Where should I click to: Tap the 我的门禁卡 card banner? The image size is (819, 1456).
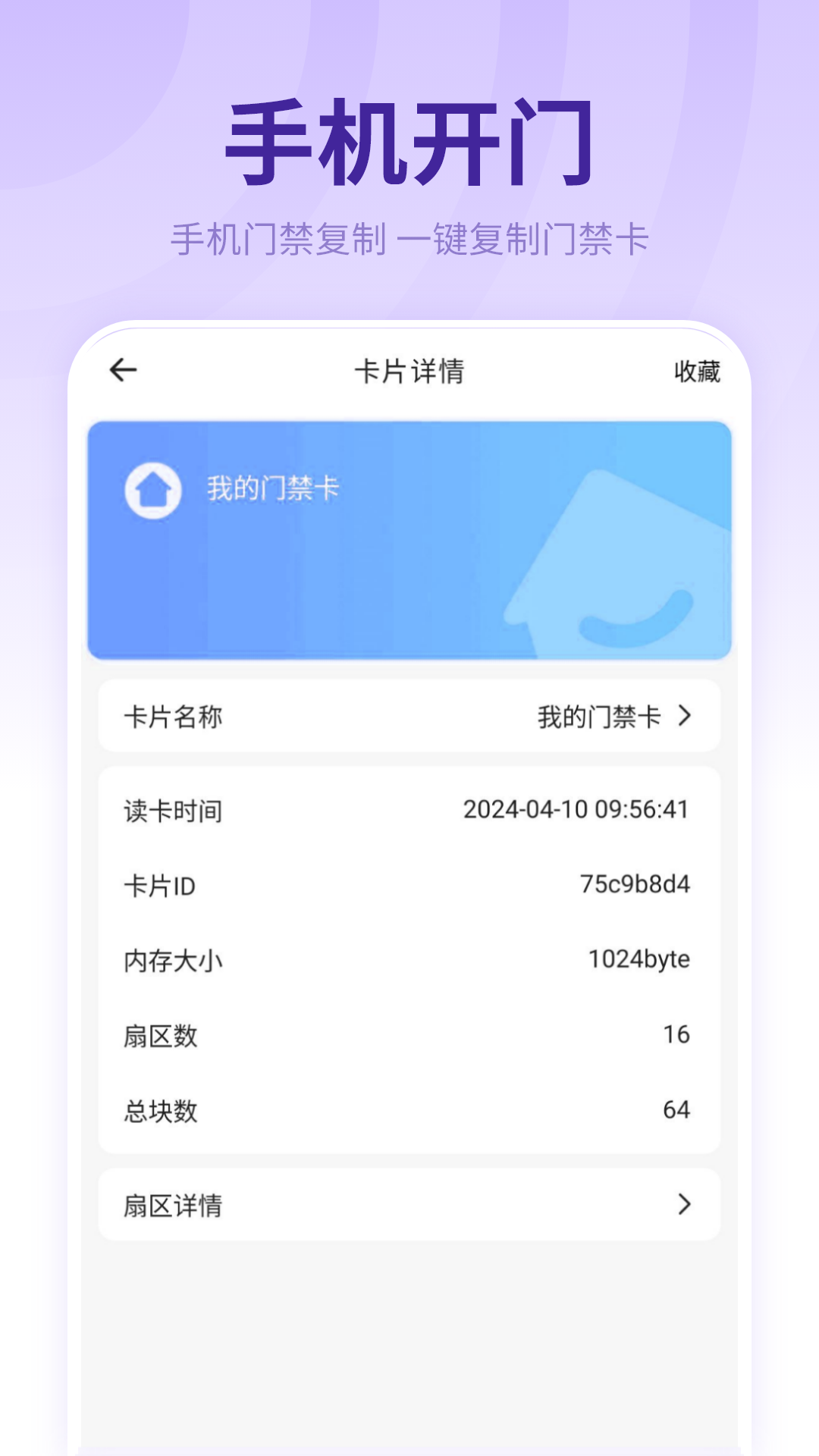[x=409, y=540]
